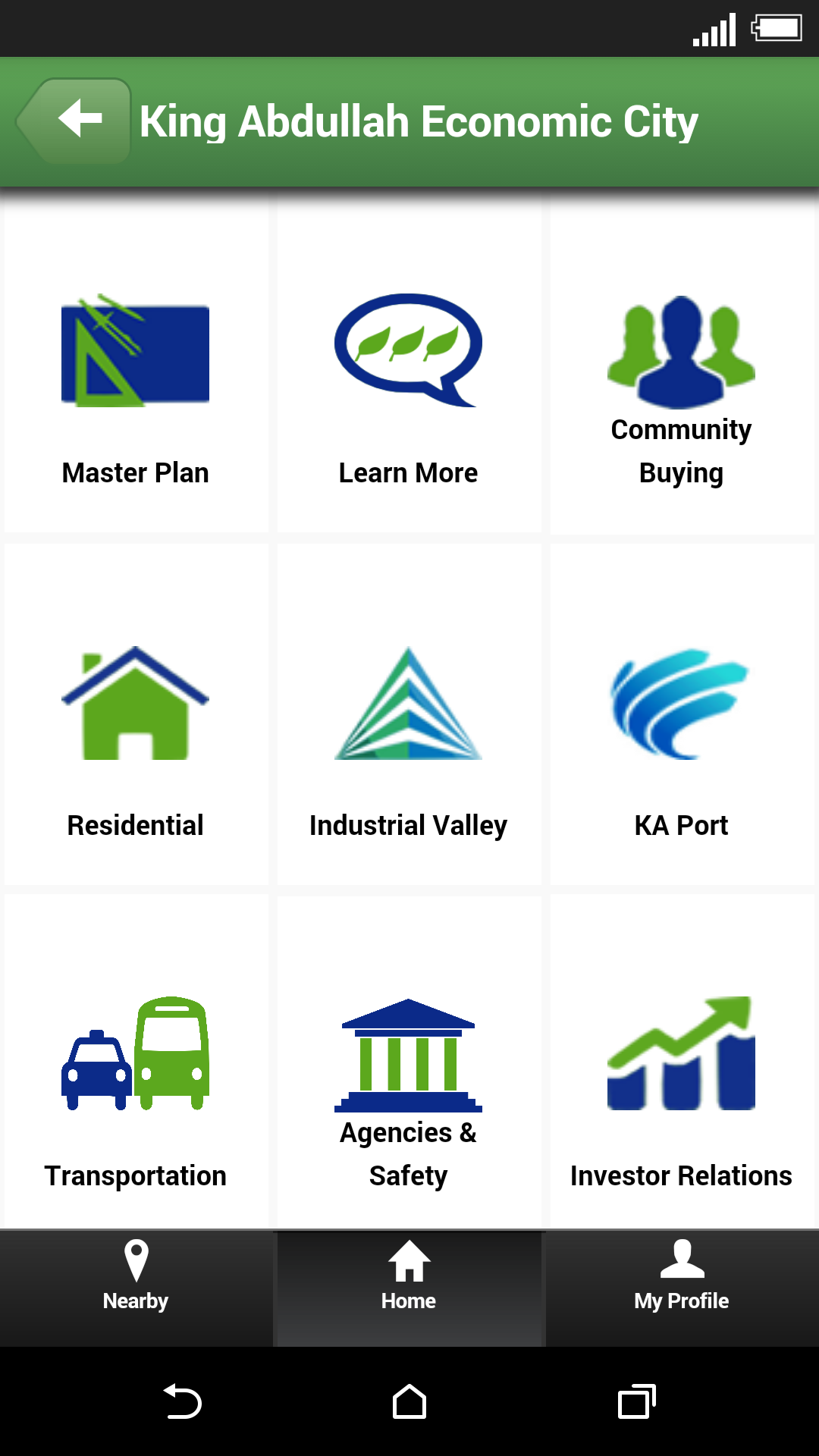Open the Transportation section
The image size is (819, 1456).
pyautogui.click(x=136, y=1062)
